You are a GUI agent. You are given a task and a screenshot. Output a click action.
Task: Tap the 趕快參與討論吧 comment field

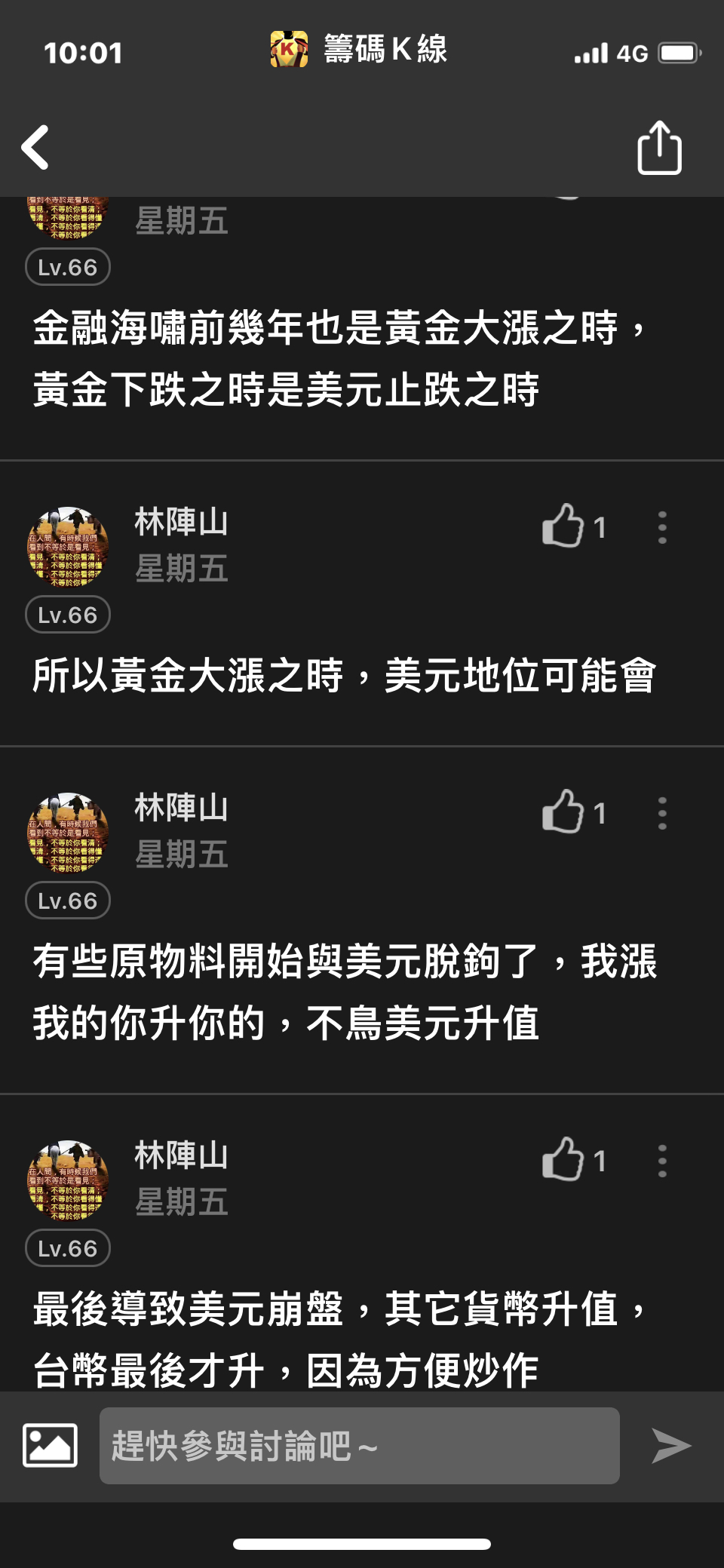359,1445
